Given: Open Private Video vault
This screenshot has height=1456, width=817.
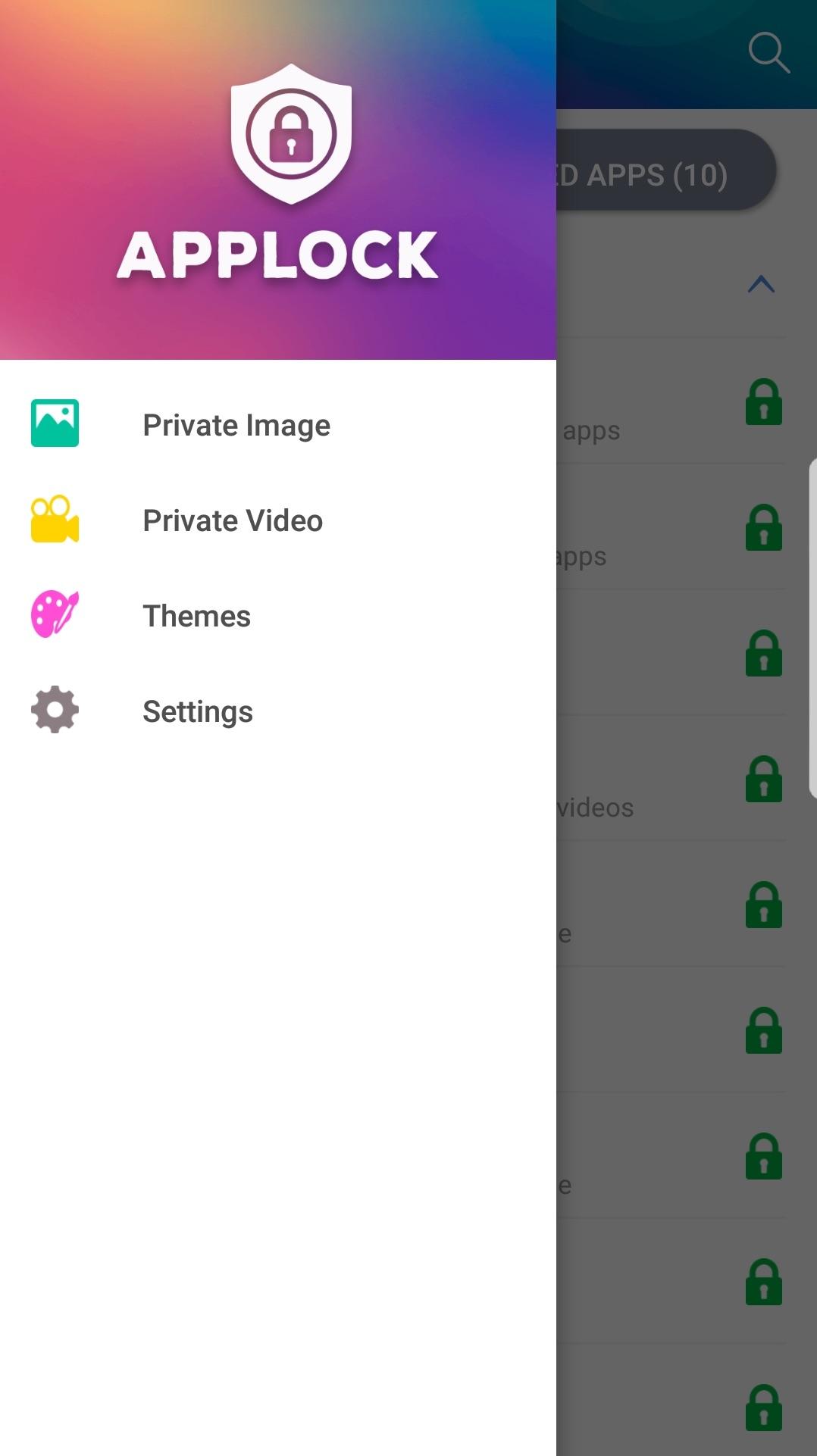Looking at the screenshot, I should [x=232, y=520].
